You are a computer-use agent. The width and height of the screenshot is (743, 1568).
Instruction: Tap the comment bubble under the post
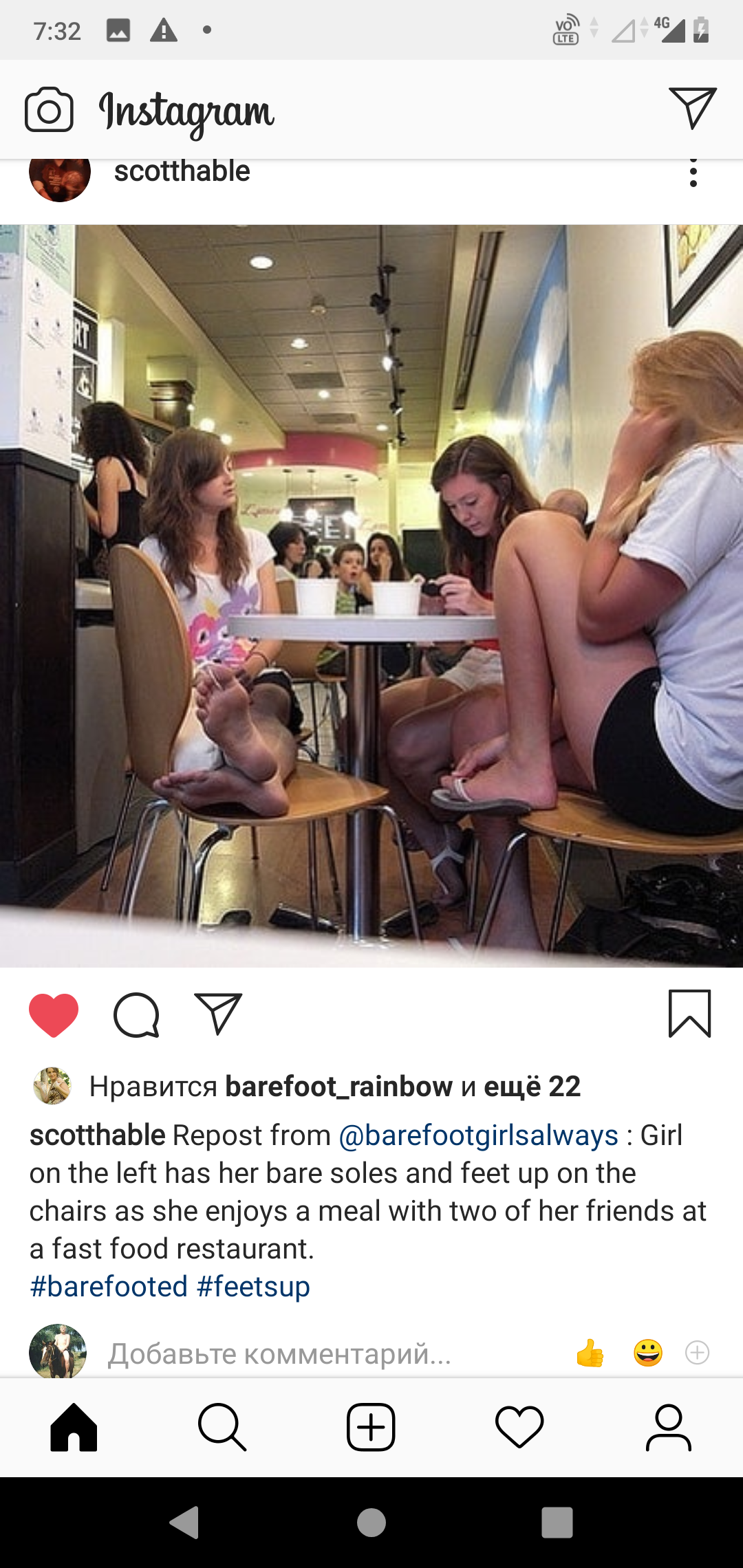click(x=136, y=1015)
